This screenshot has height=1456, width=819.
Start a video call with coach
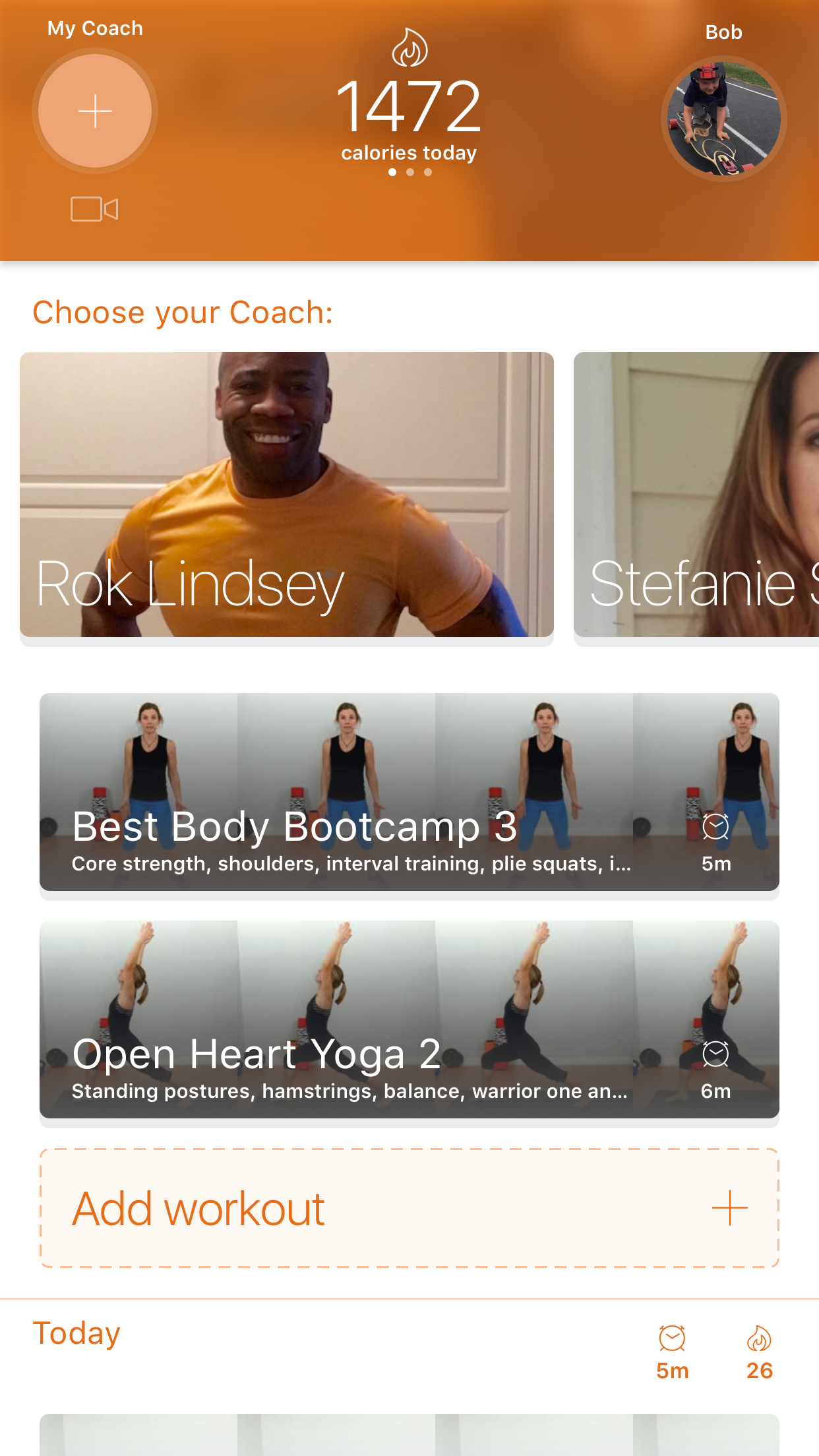(x=94, y=209)
